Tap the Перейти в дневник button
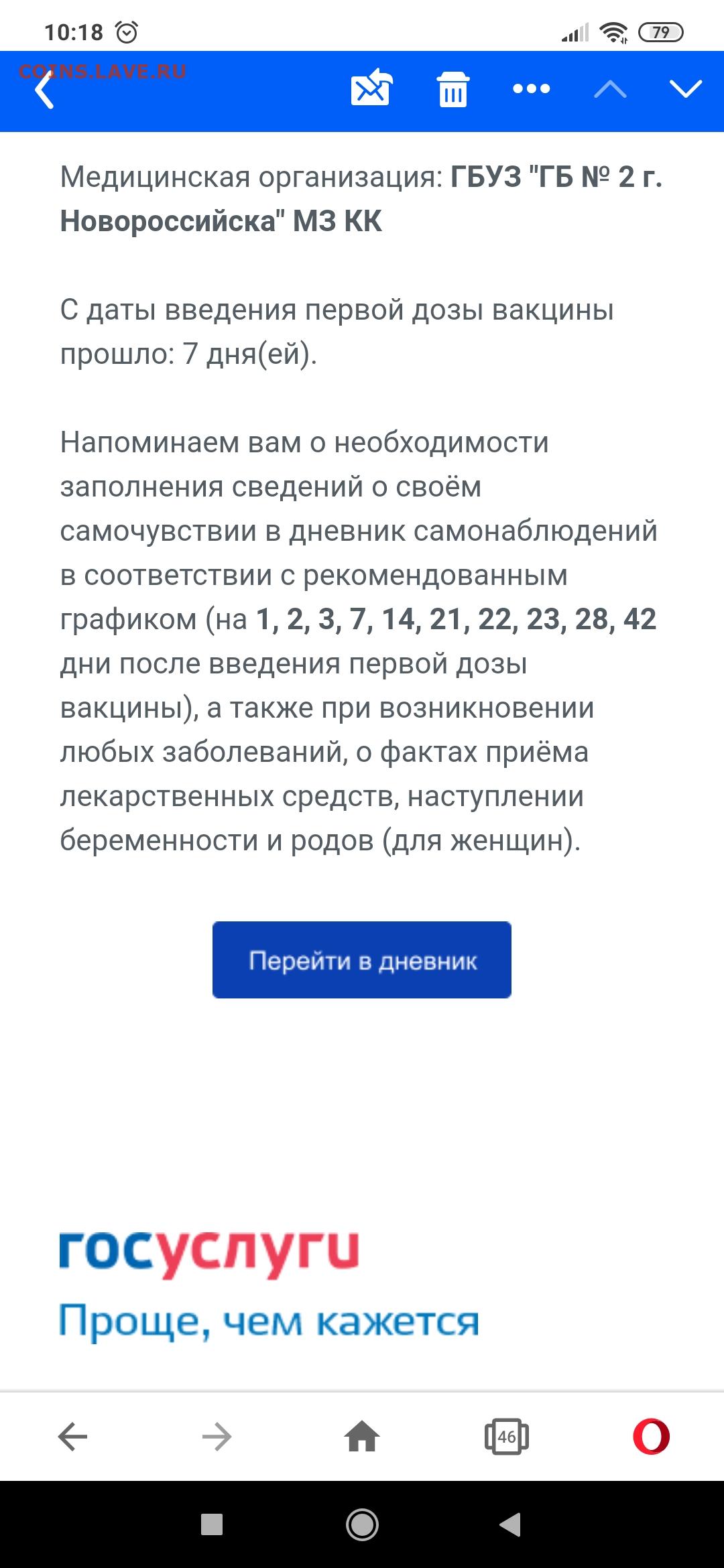Screen dimensions: 724x1568 362,960
